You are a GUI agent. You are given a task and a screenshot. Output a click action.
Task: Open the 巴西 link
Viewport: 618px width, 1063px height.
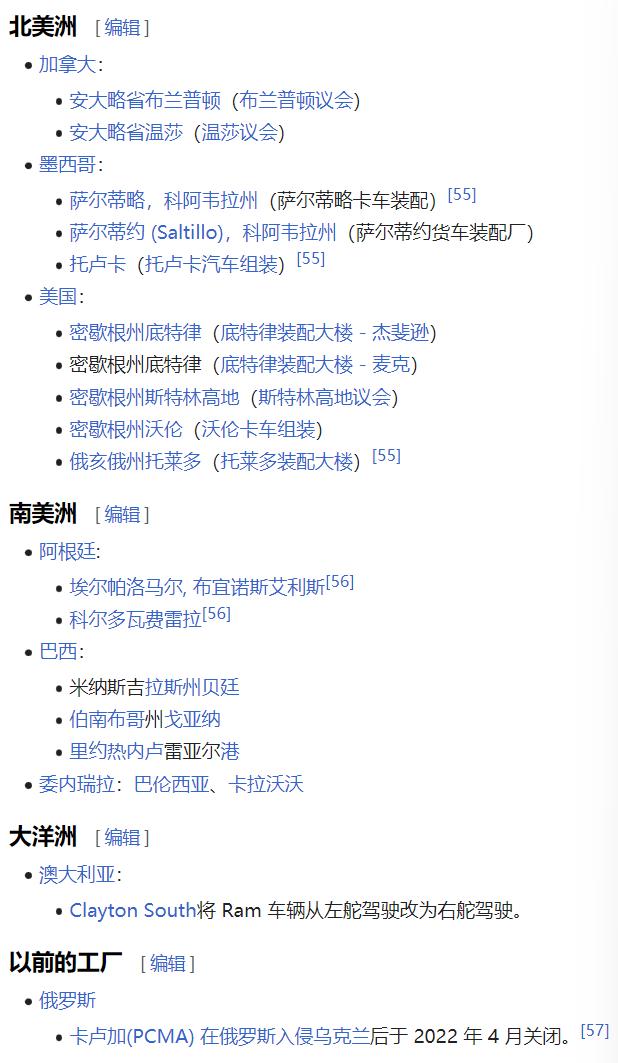point(58,652)
